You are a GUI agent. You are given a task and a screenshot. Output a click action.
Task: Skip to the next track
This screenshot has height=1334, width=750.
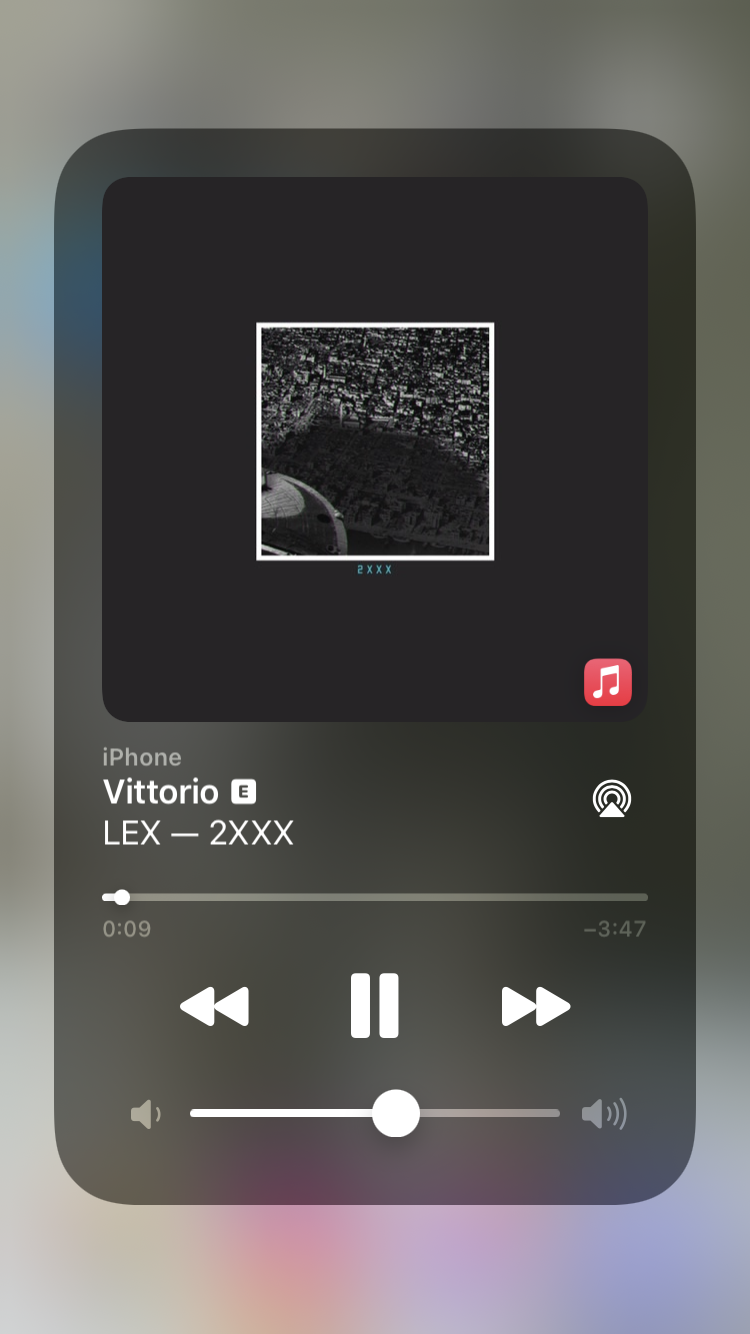pyautogui.click(x=535, y=1006)
